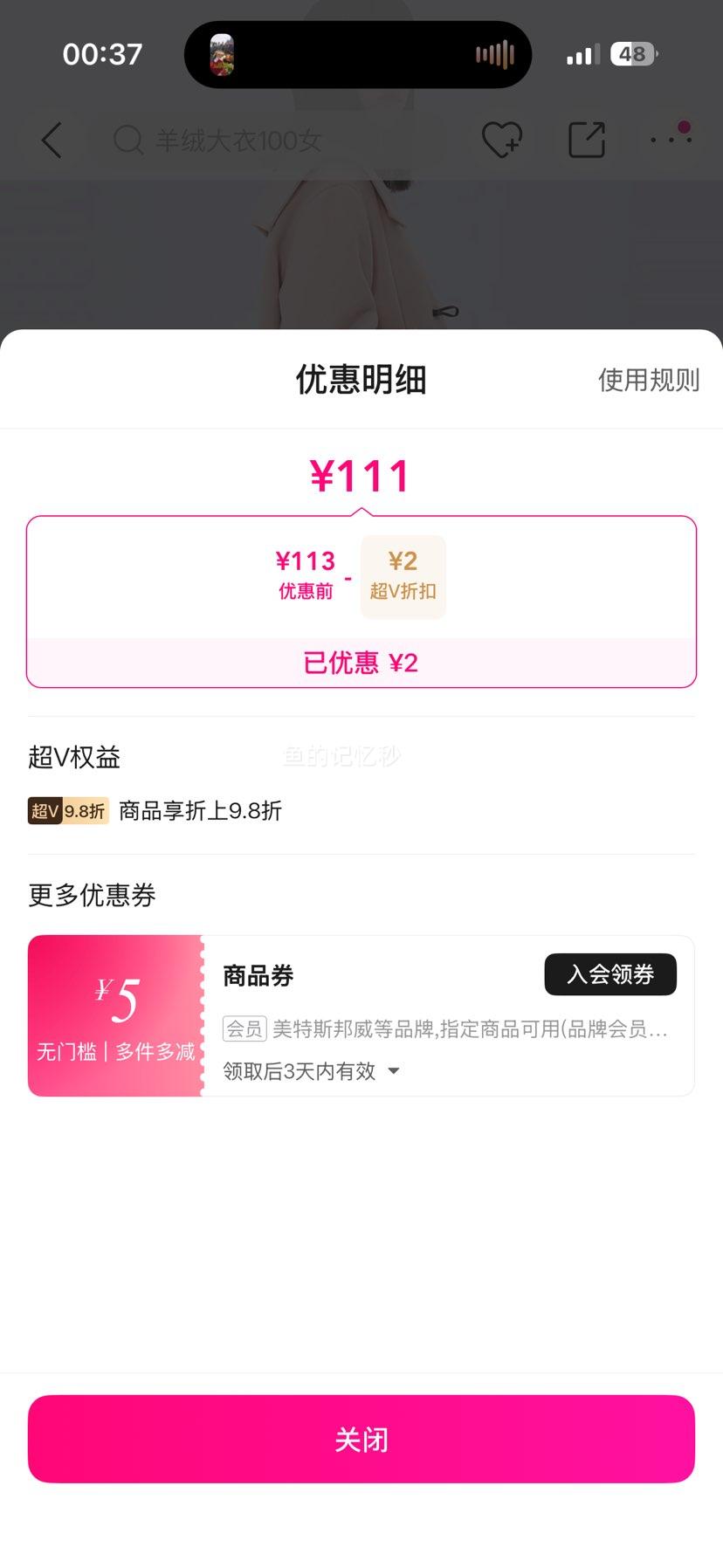Close the sheet with the 关闭 button

pyautogui.click(x=361, y=1439)
